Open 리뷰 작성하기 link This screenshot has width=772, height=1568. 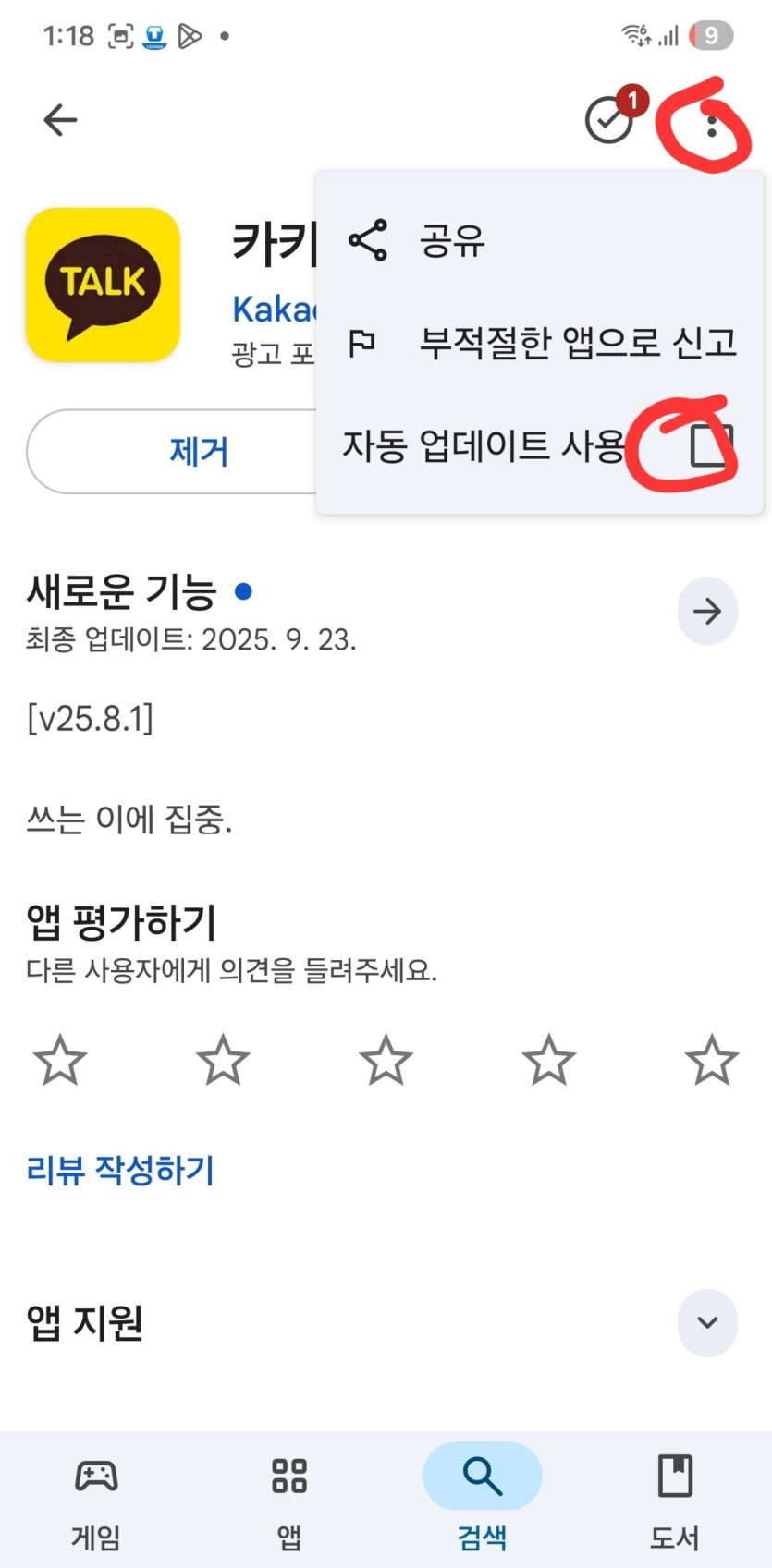point(120,1170)
